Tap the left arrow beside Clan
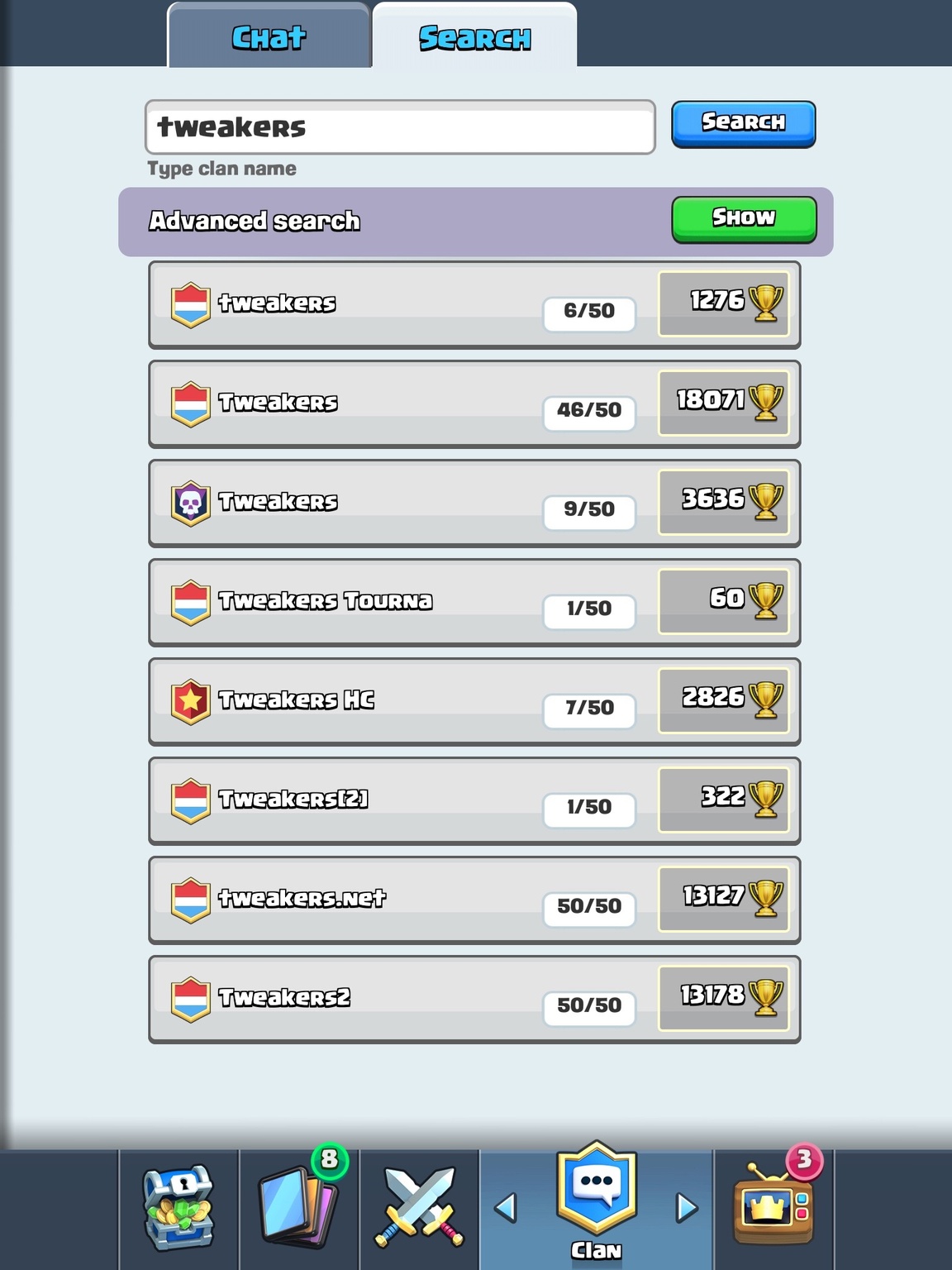Viewport: 952px width, 1270px height. 506,1207
